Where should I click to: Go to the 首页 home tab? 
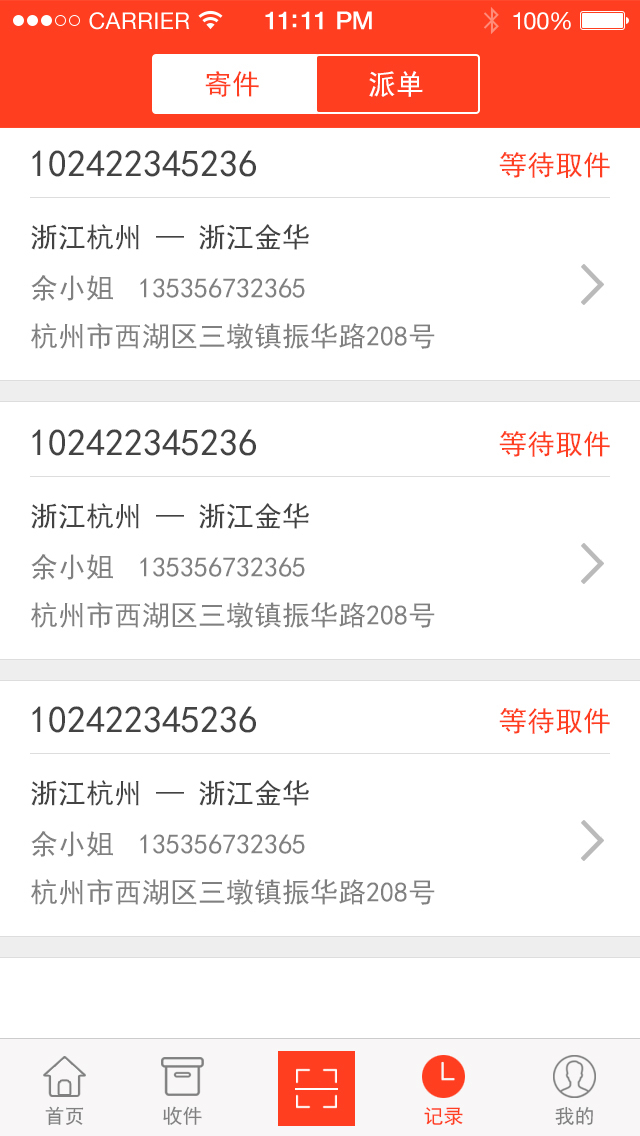tap(65, 1089)
